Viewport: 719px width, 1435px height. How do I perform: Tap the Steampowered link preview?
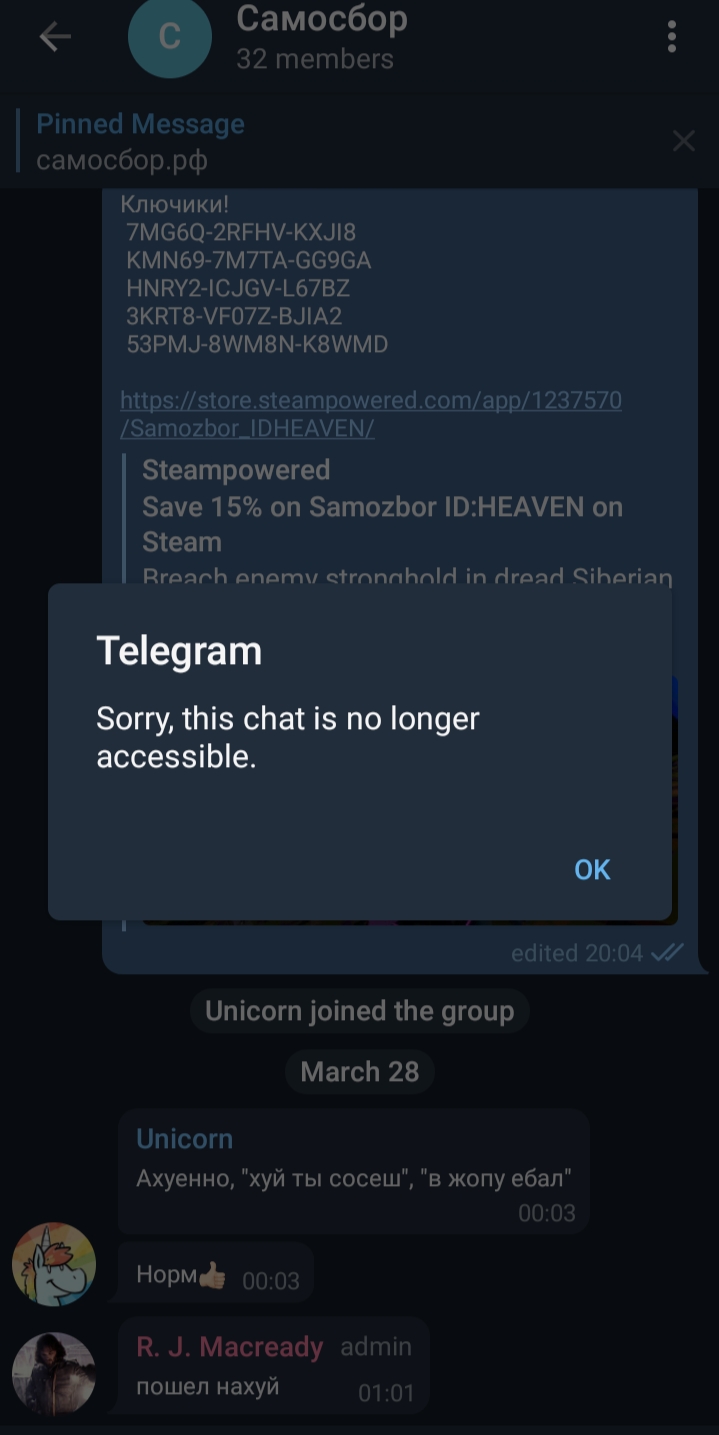click(380, 506)
